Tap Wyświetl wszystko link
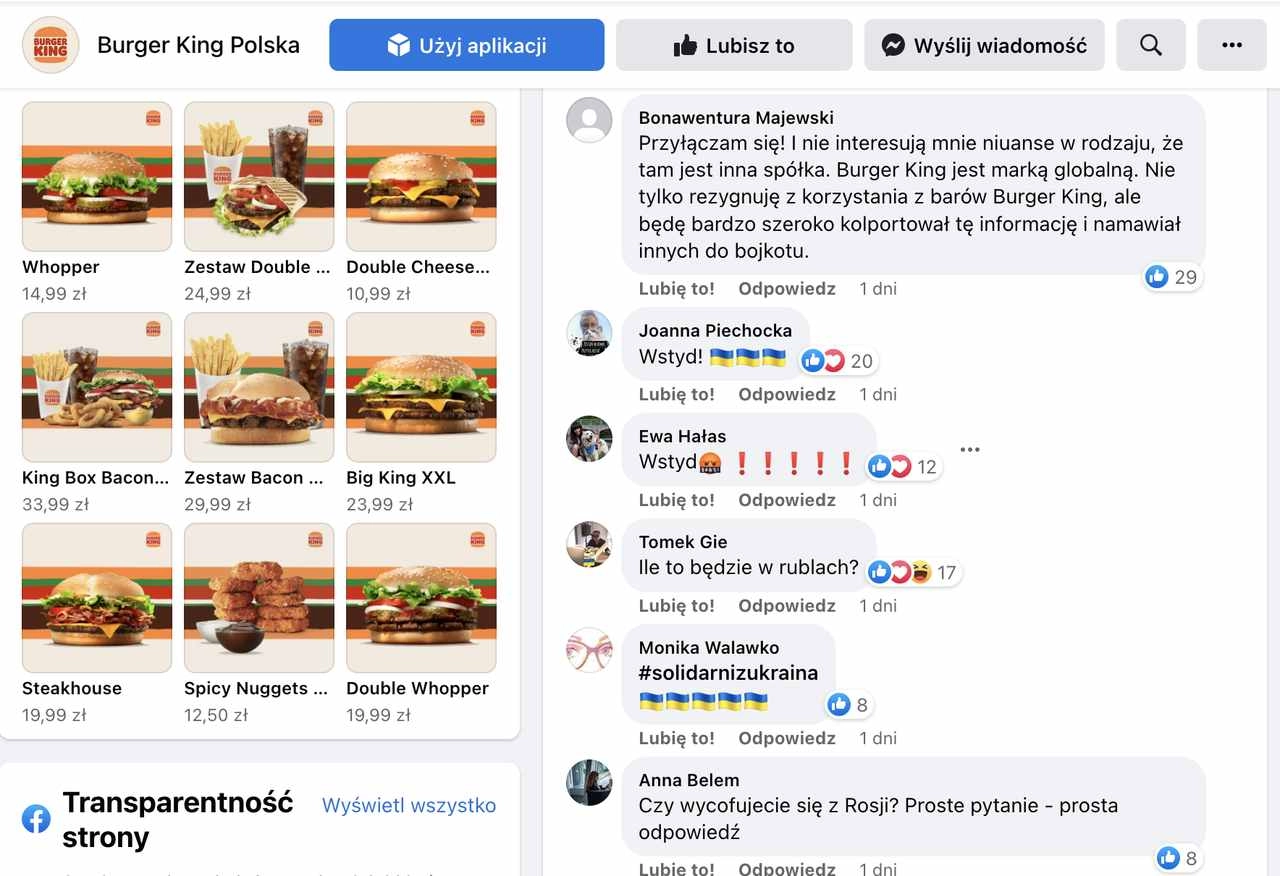Screen dimensions: 1280x876 pyautogui.click(x=408, y=805)
